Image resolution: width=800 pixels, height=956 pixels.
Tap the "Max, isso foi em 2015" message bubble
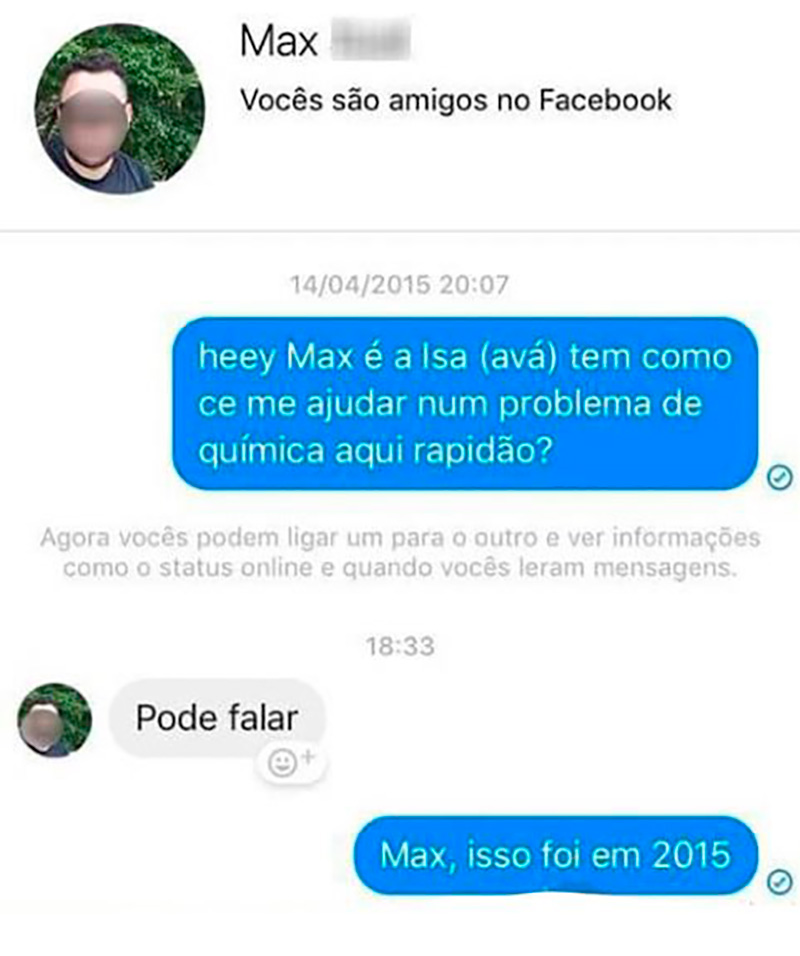click(556, 856)
